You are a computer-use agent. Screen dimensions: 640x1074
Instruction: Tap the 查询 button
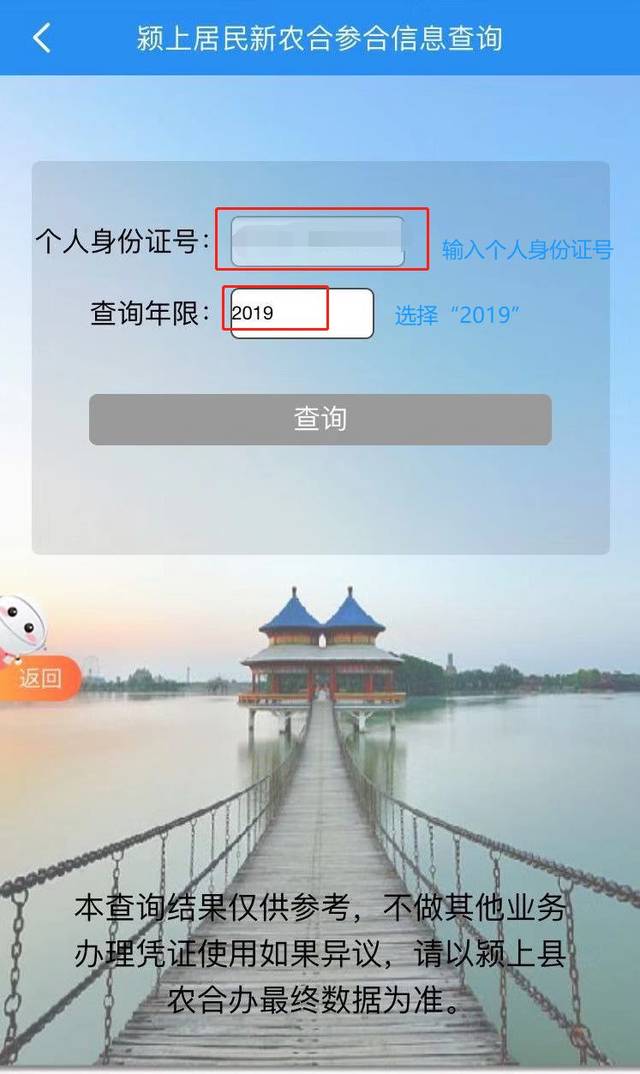coord(320,419)
